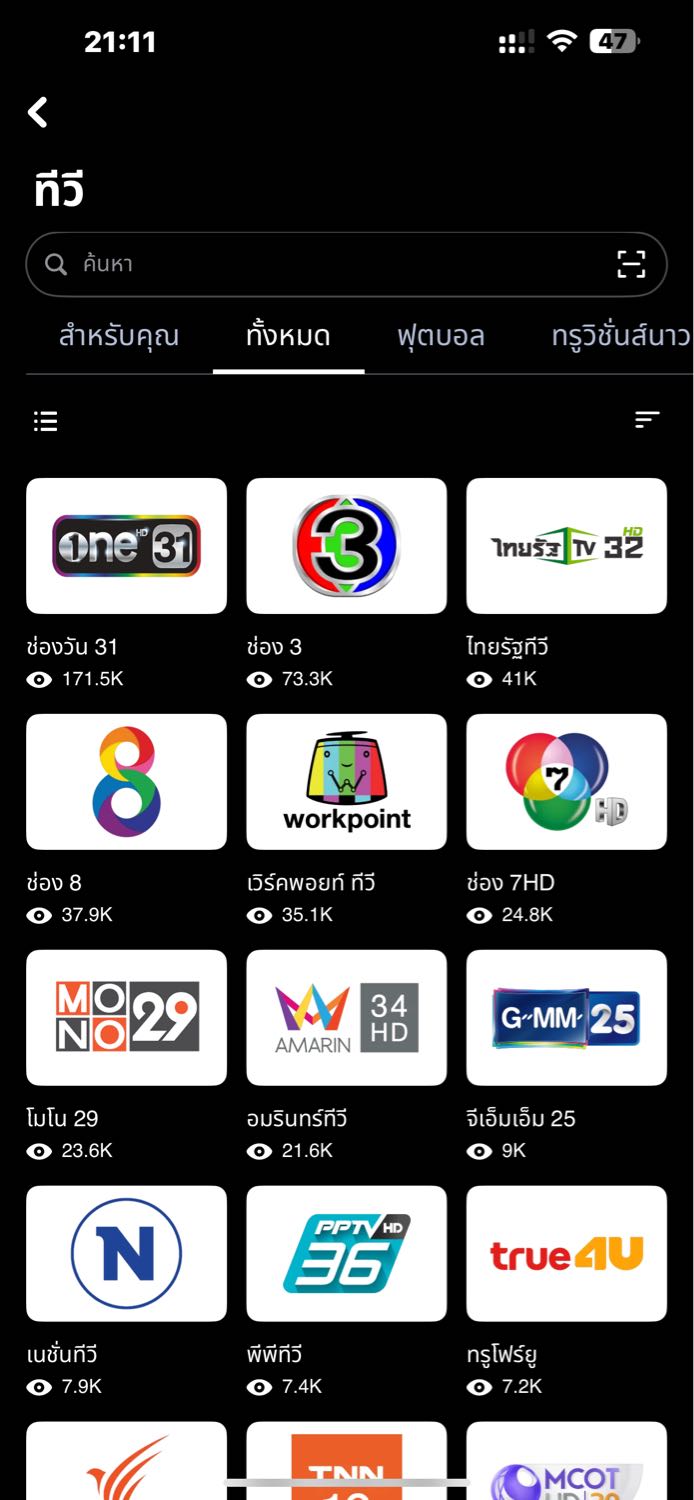694x1500 pixels.
Task: Open the sort options icon
Action: pyautogui.click(x=647, y=420)
